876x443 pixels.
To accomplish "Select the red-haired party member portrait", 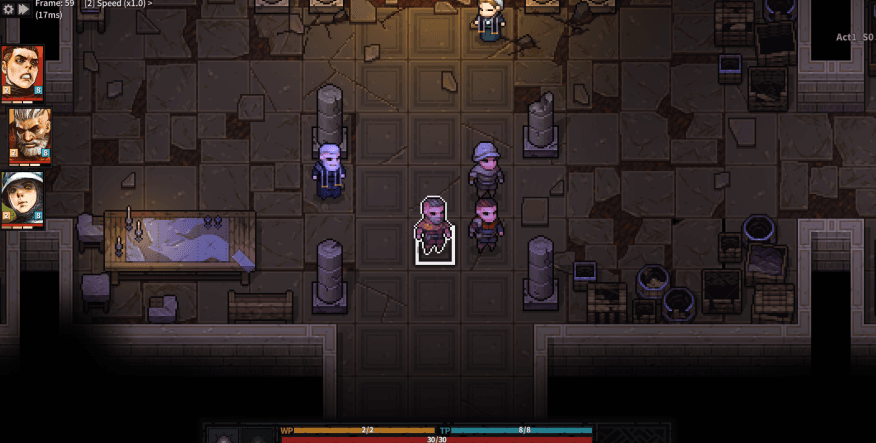I will point(22,71).
